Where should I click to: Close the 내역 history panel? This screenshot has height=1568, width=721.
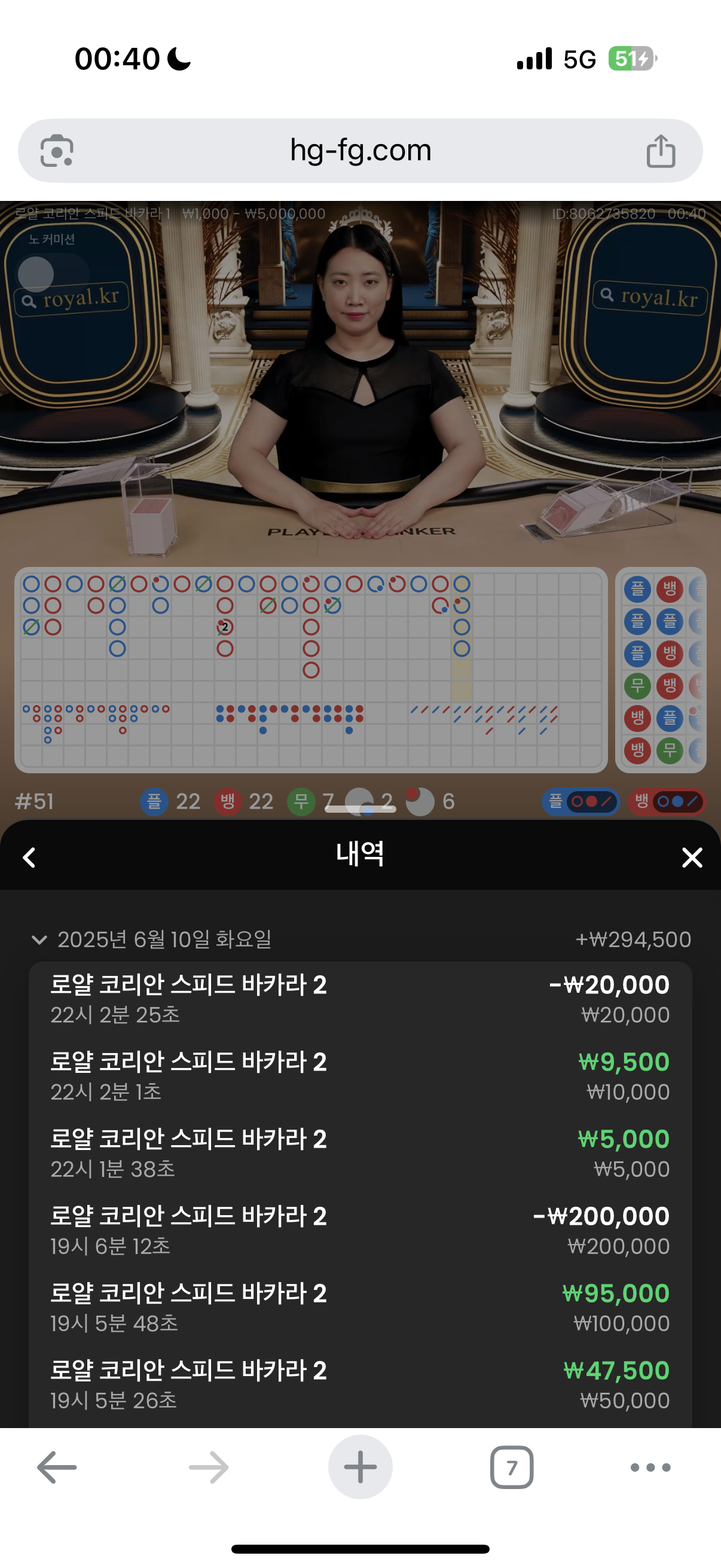tap(692, 858)
